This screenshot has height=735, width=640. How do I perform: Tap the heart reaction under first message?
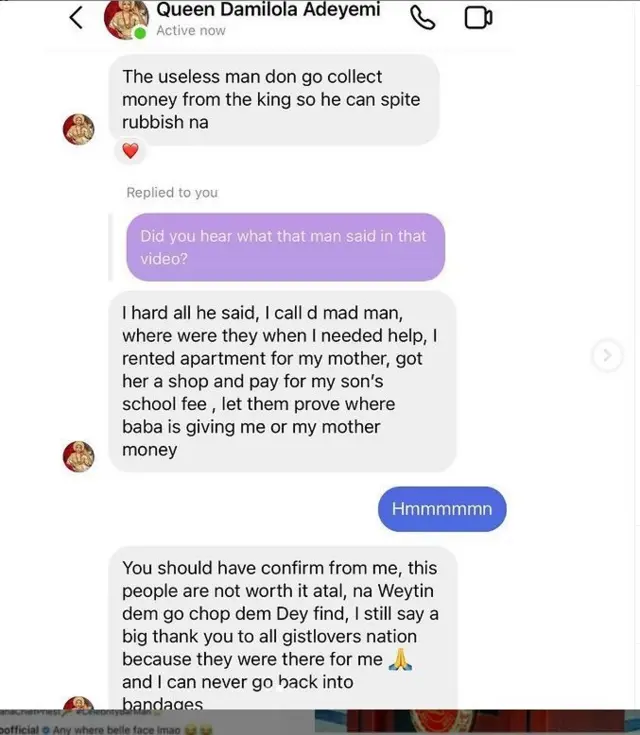coord(130,151)
